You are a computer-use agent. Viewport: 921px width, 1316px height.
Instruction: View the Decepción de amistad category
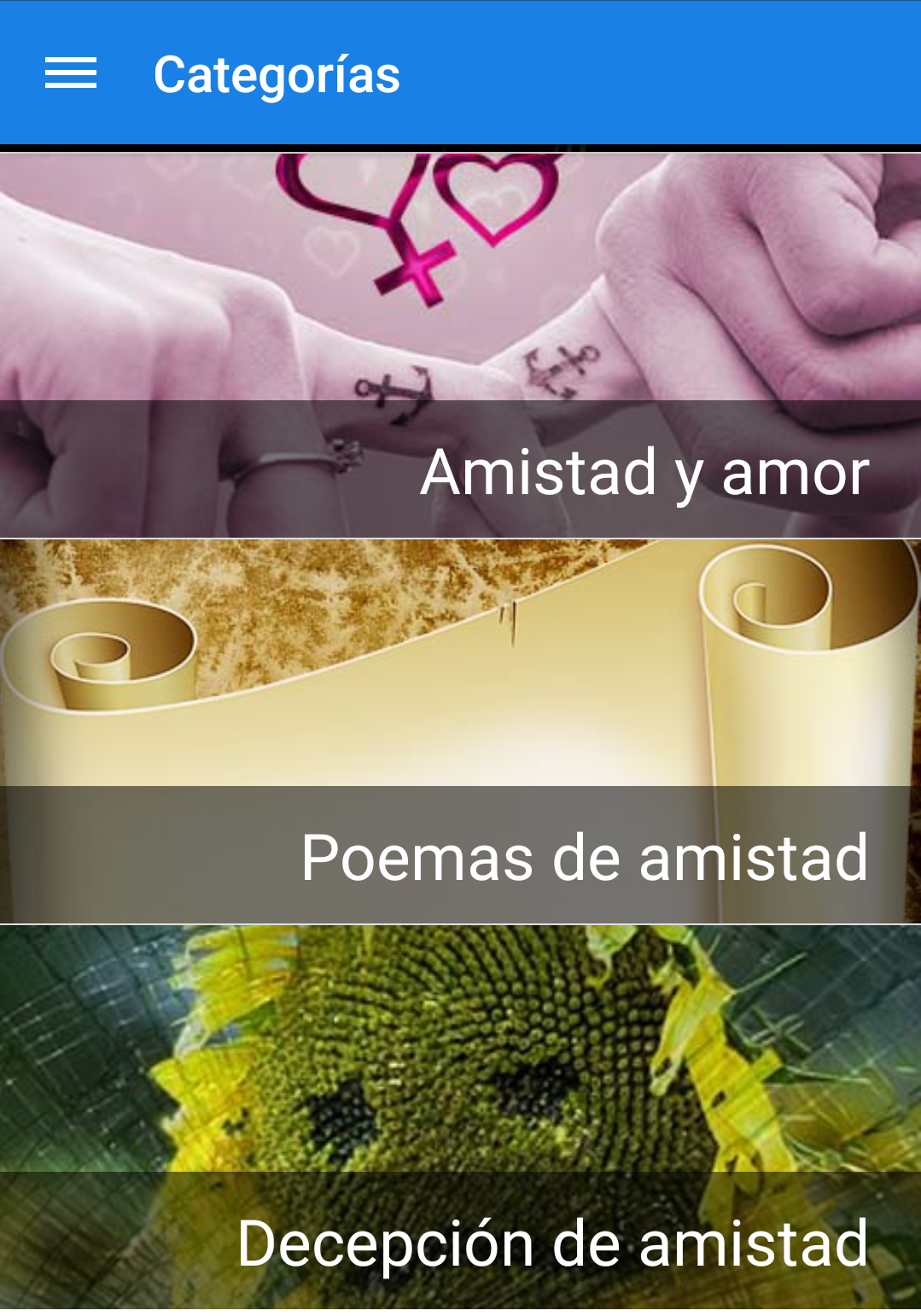[x=461, y=1117]
